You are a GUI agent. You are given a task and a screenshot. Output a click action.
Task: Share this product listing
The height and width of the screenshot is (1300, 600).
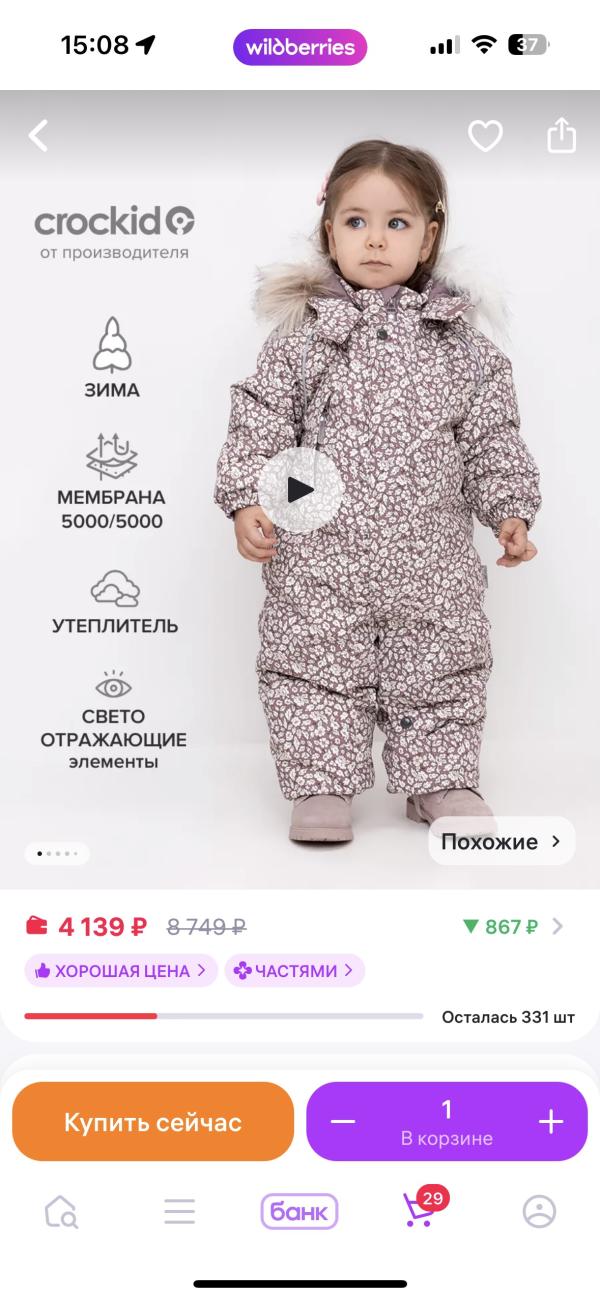561,134
